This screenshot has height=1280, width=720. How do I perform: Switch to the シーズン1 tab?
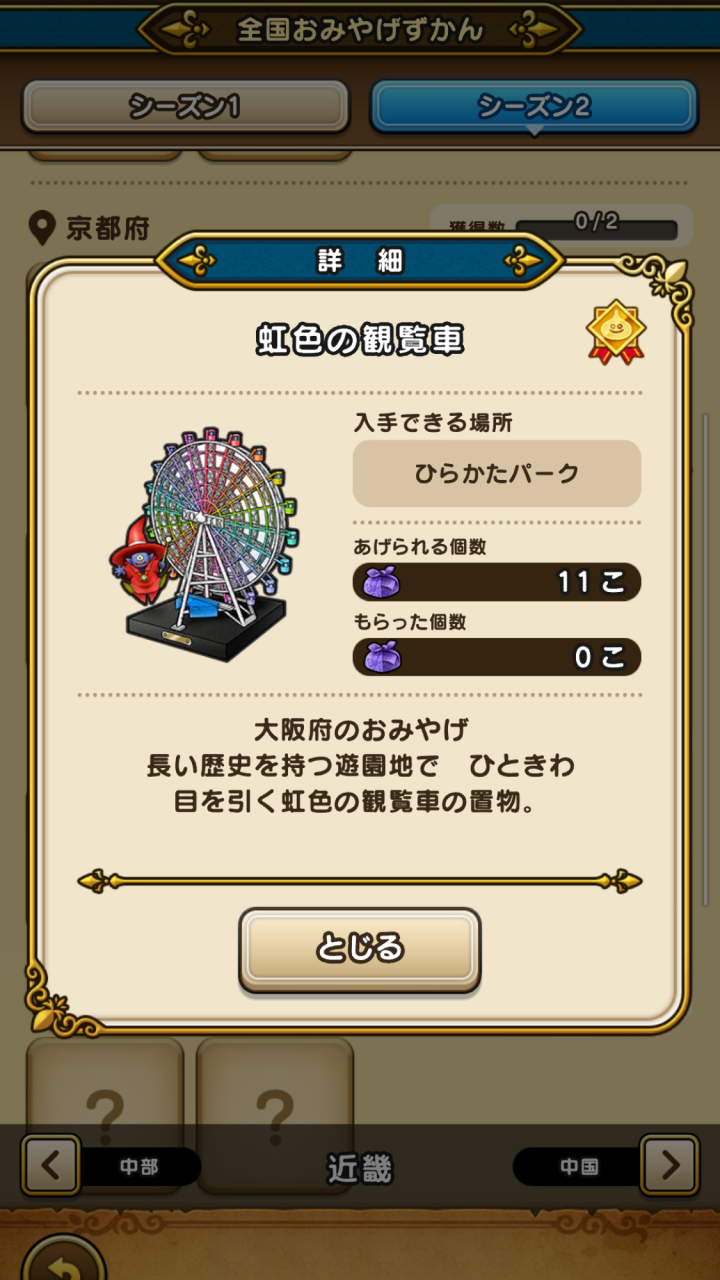[x=185, y=106]
